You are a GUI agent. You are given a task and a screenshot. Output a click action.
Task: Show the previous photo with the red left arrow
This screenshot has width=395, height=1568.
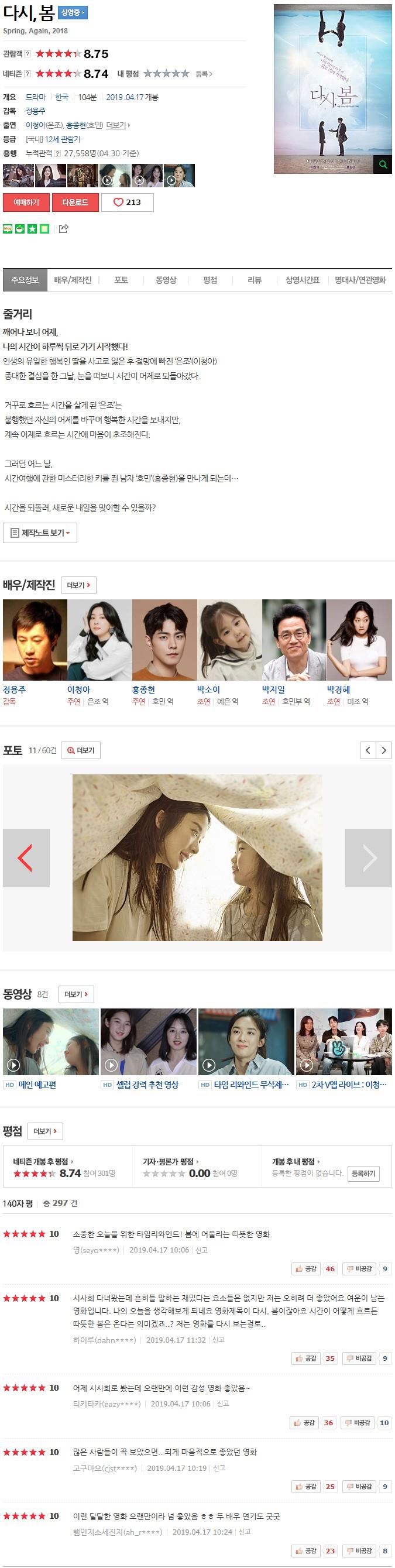26,857
